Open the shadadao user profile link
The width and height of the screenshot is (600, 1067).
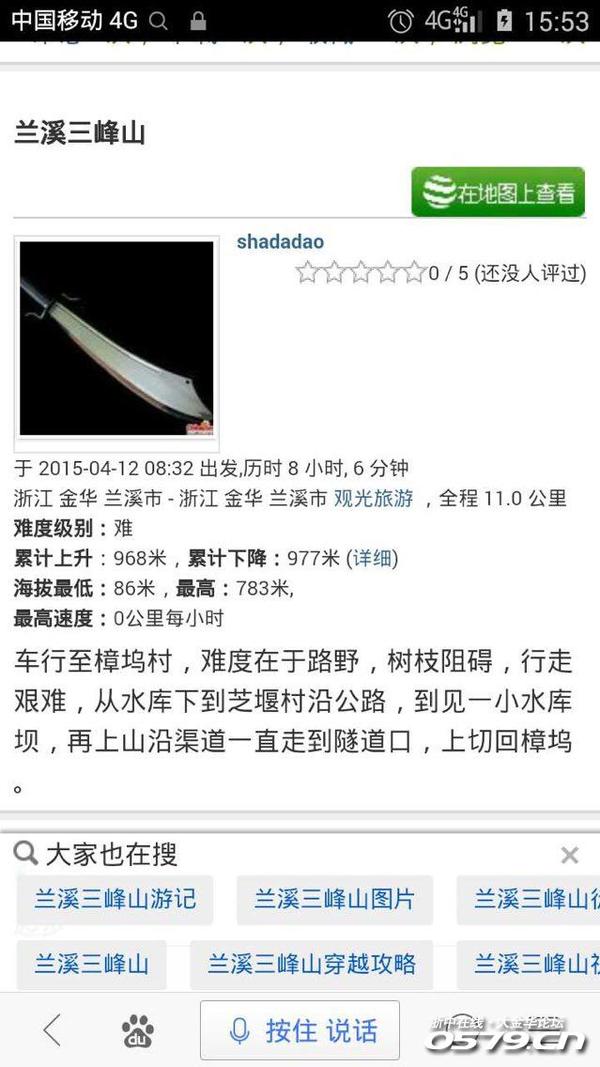pos(280,242)
